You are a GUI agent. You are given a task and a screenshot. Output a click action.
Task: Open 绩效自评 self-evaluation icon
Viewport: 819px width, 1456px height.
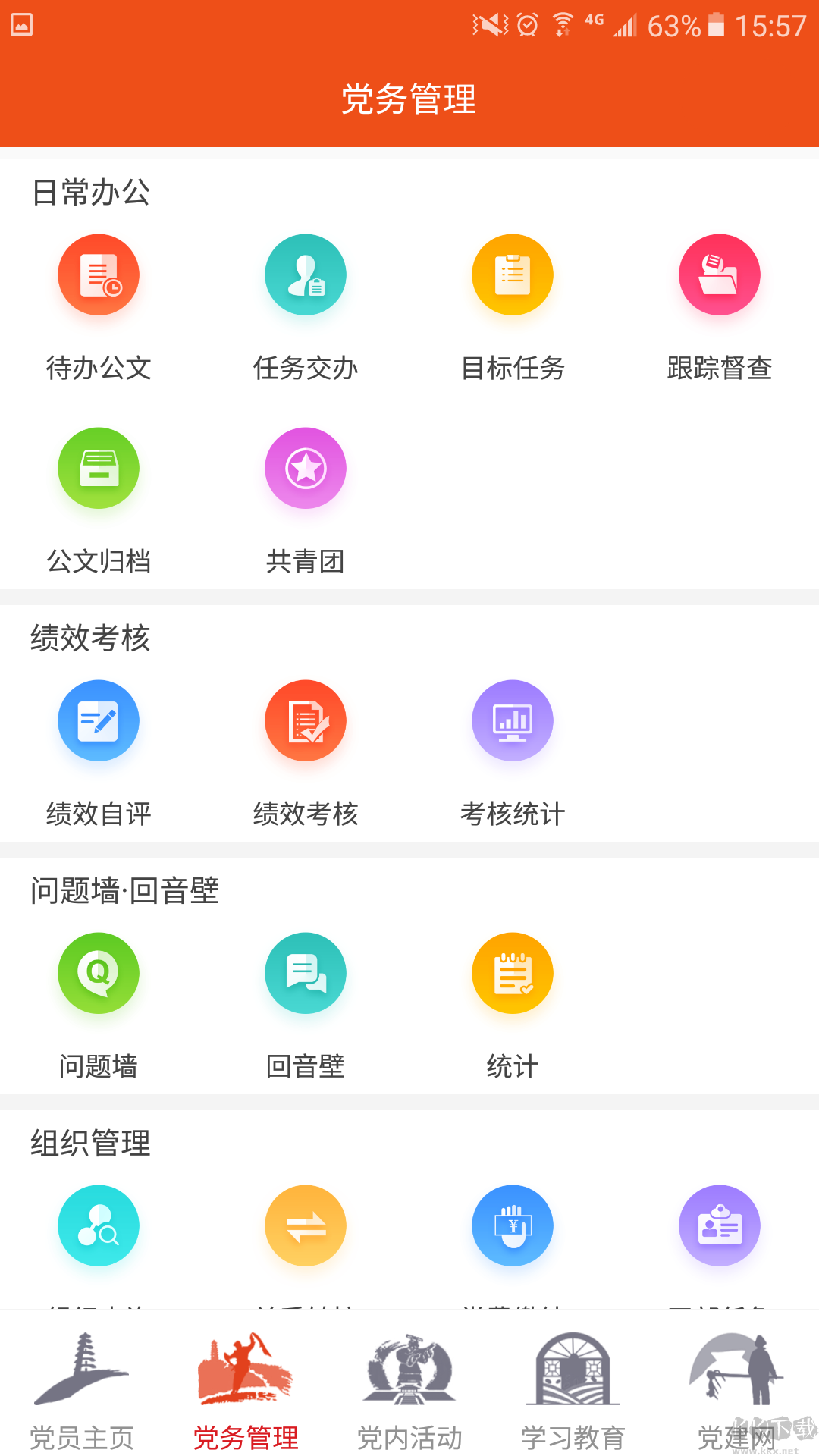tap(99, 720)
